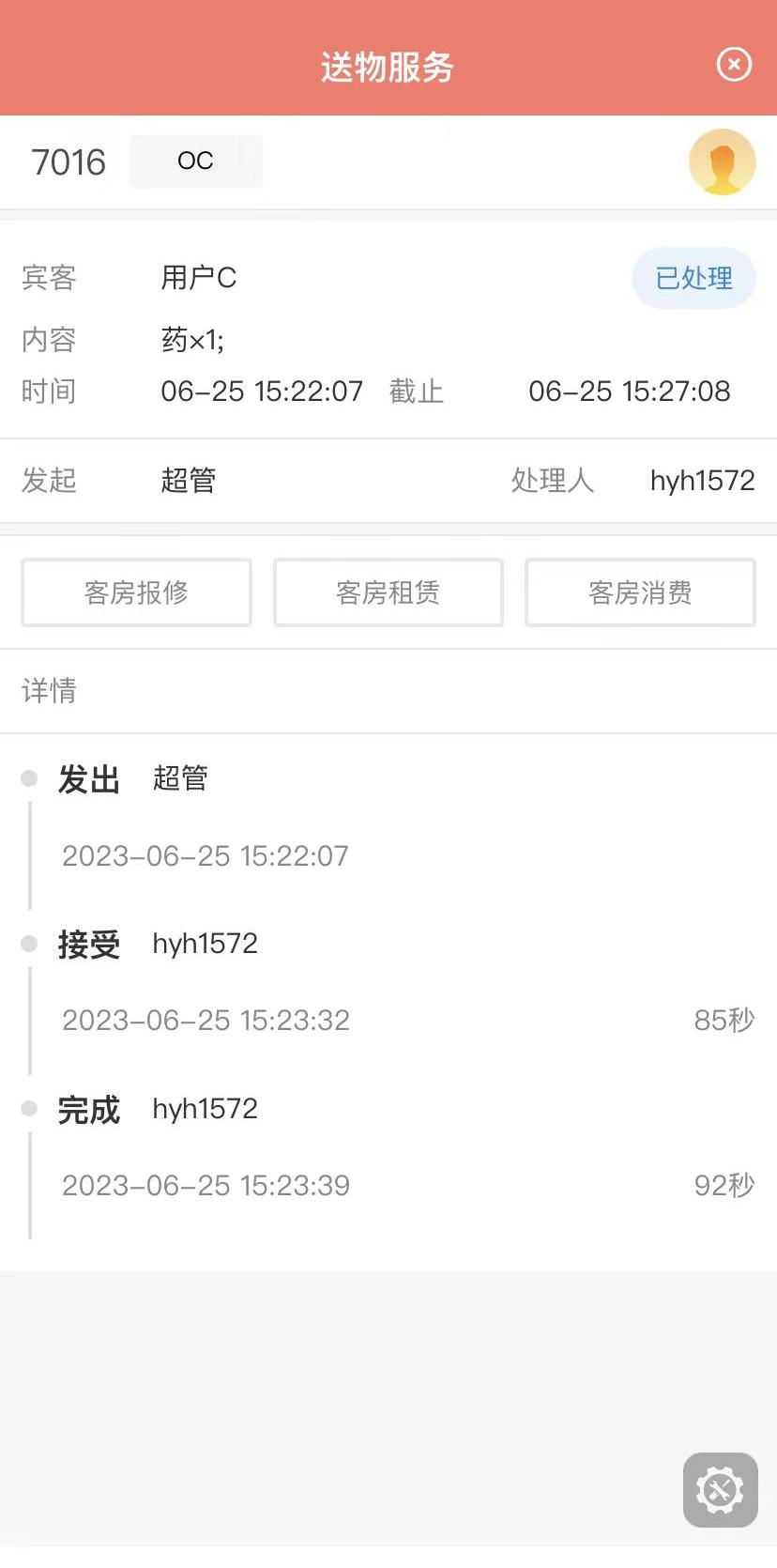Open 客房消费 option
777x1568 pixels.
(640, 592)
